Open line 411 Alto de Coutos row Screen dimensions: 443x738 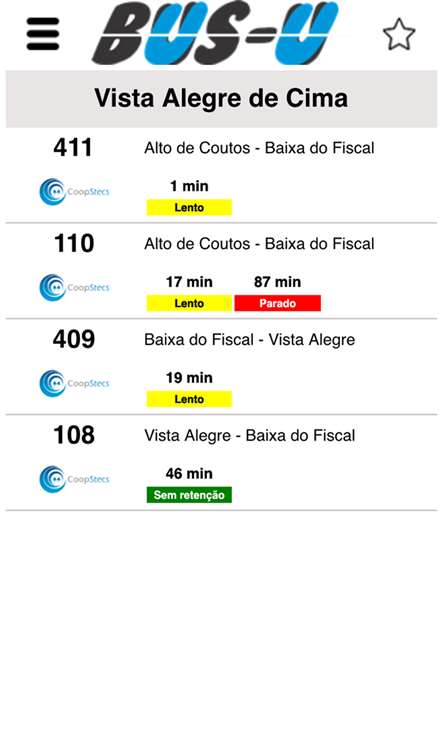[x=221, y=176]
